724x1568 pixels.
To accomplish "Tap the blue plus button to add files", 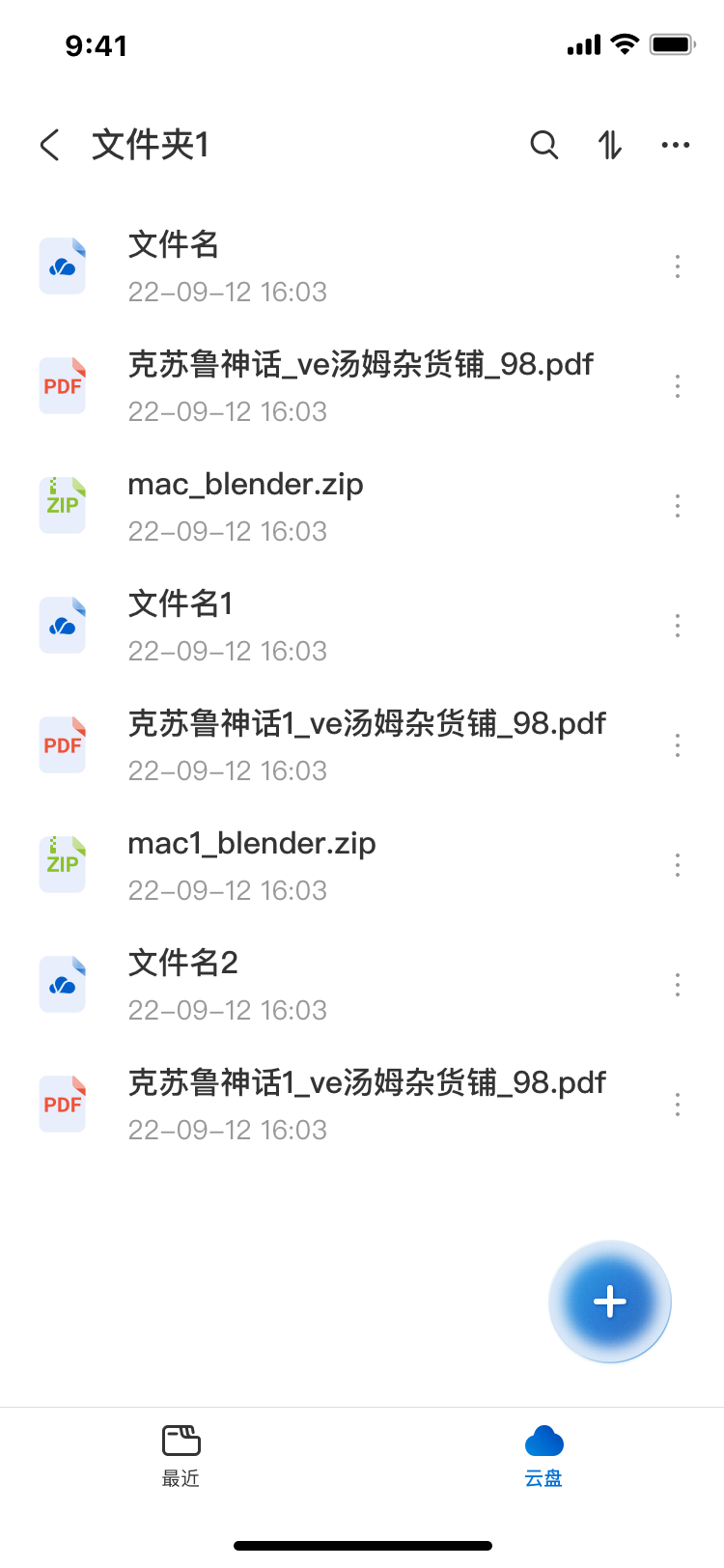I will point(609,1302).
